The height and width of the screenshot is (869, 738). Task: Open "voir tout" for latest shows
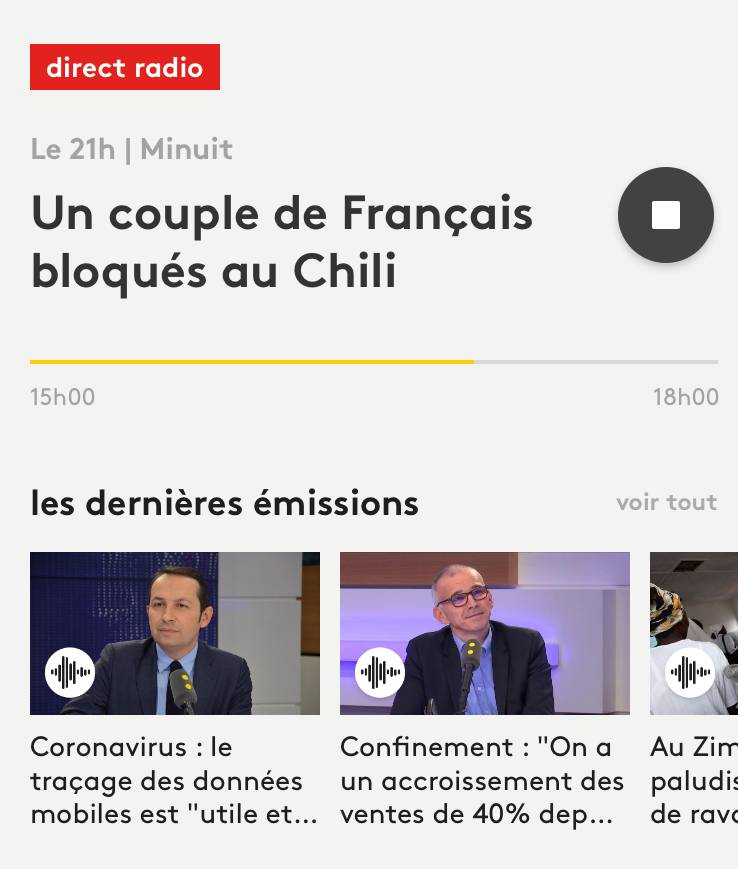click(666, 502)
